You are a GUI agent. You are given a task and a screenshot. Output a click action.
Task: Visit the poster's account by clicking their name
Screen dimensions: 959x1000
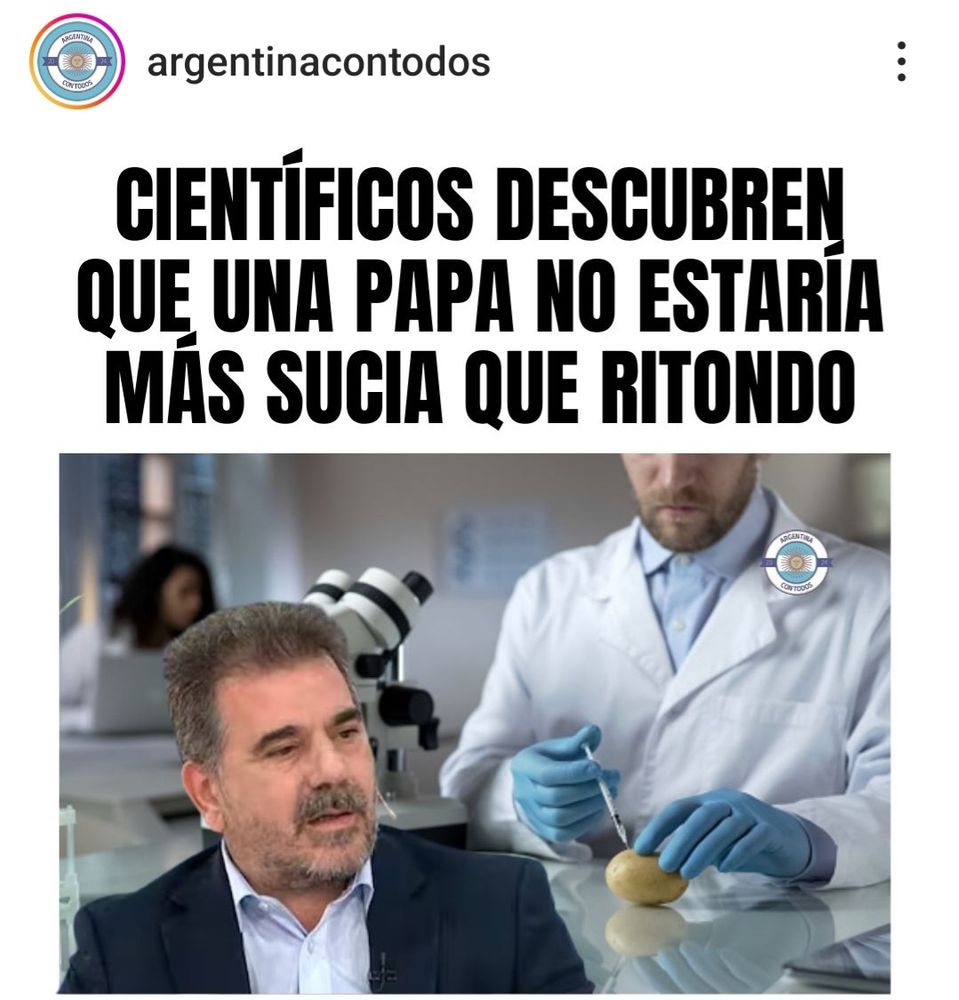point(318,63)
